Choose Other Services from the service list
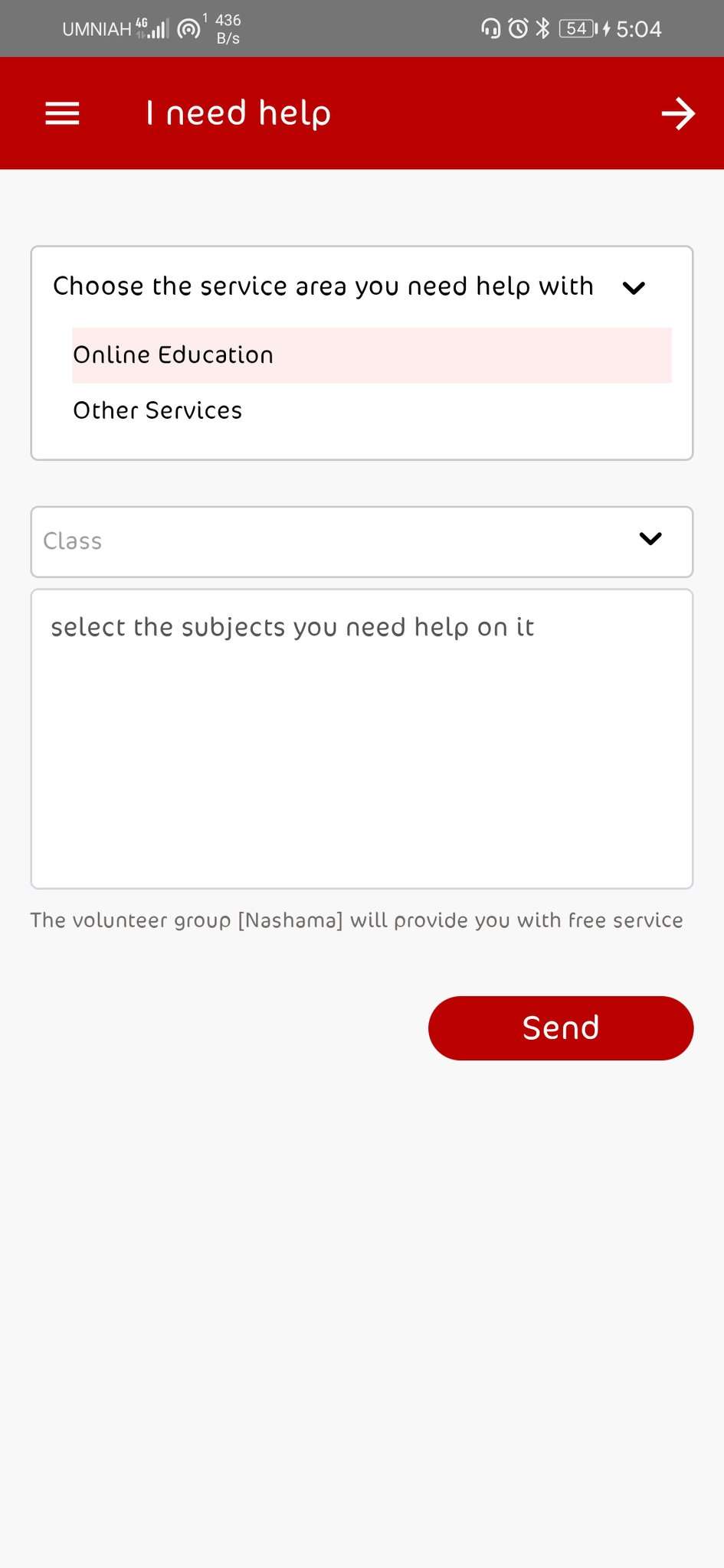724x1568 pixels. 157,410
